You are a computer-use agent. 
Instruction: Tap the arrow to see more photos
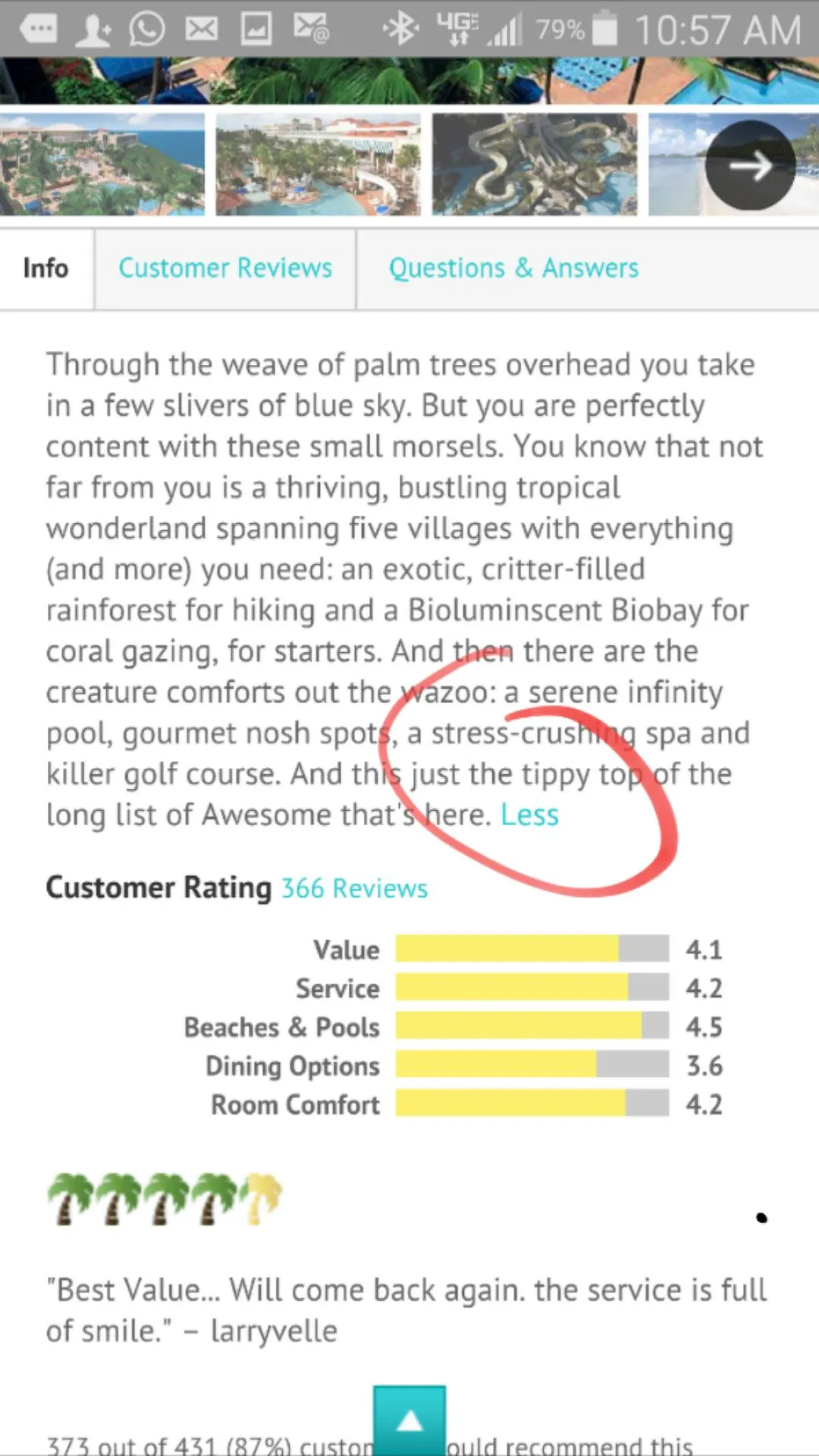(750, 165)
